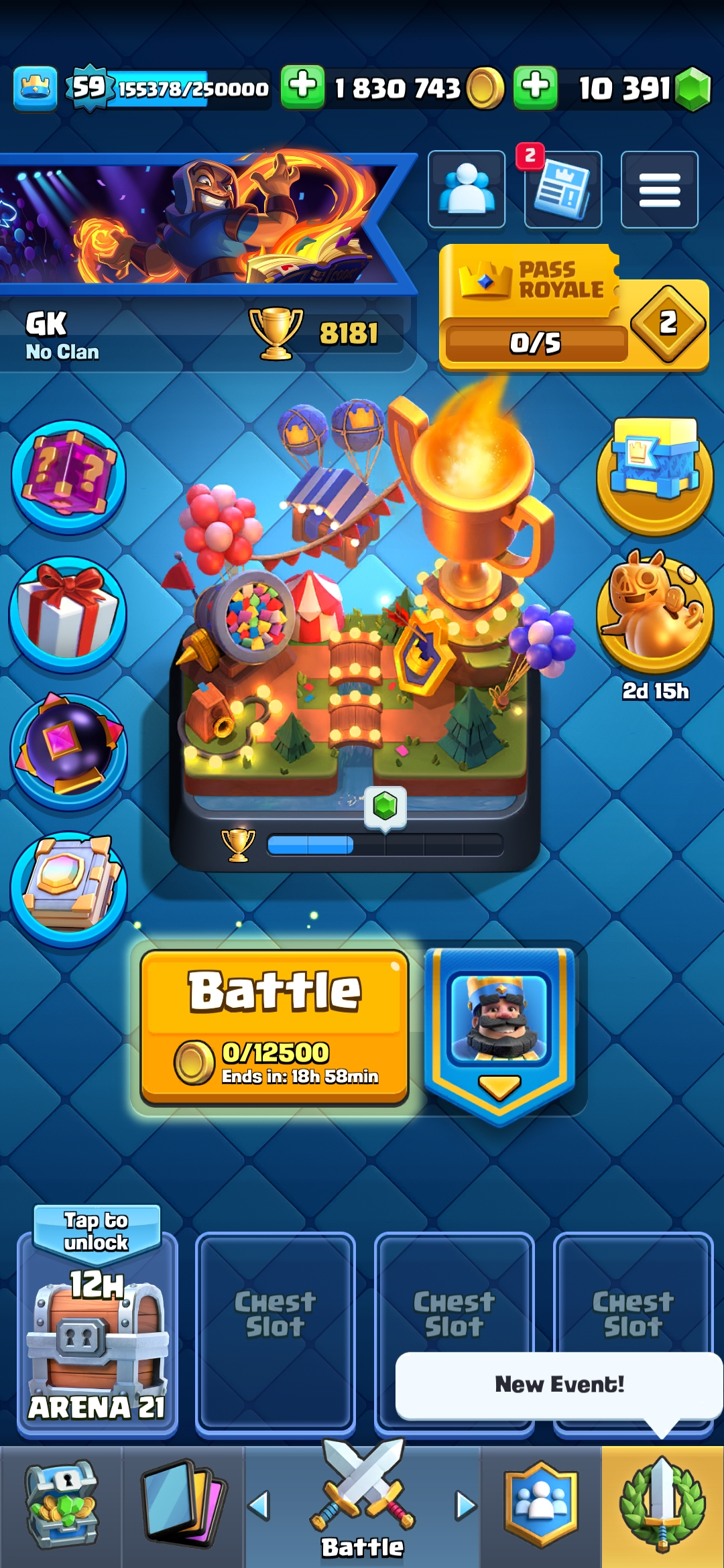The image size is (724, 1568).
Task: Add more gold with the plus button
Action: 302,87
